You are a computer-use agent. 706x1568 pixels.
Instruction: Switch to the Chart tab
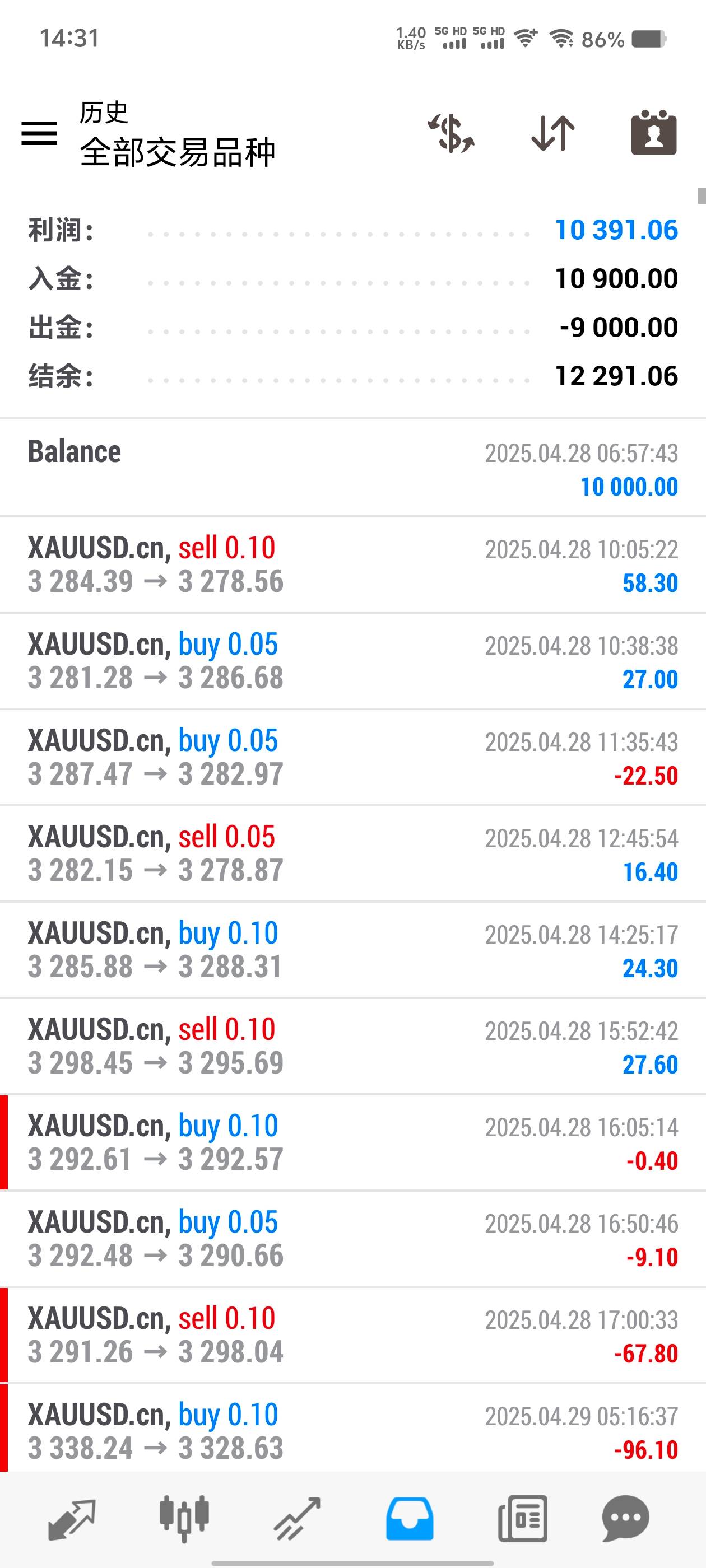tap(184, 1519)
